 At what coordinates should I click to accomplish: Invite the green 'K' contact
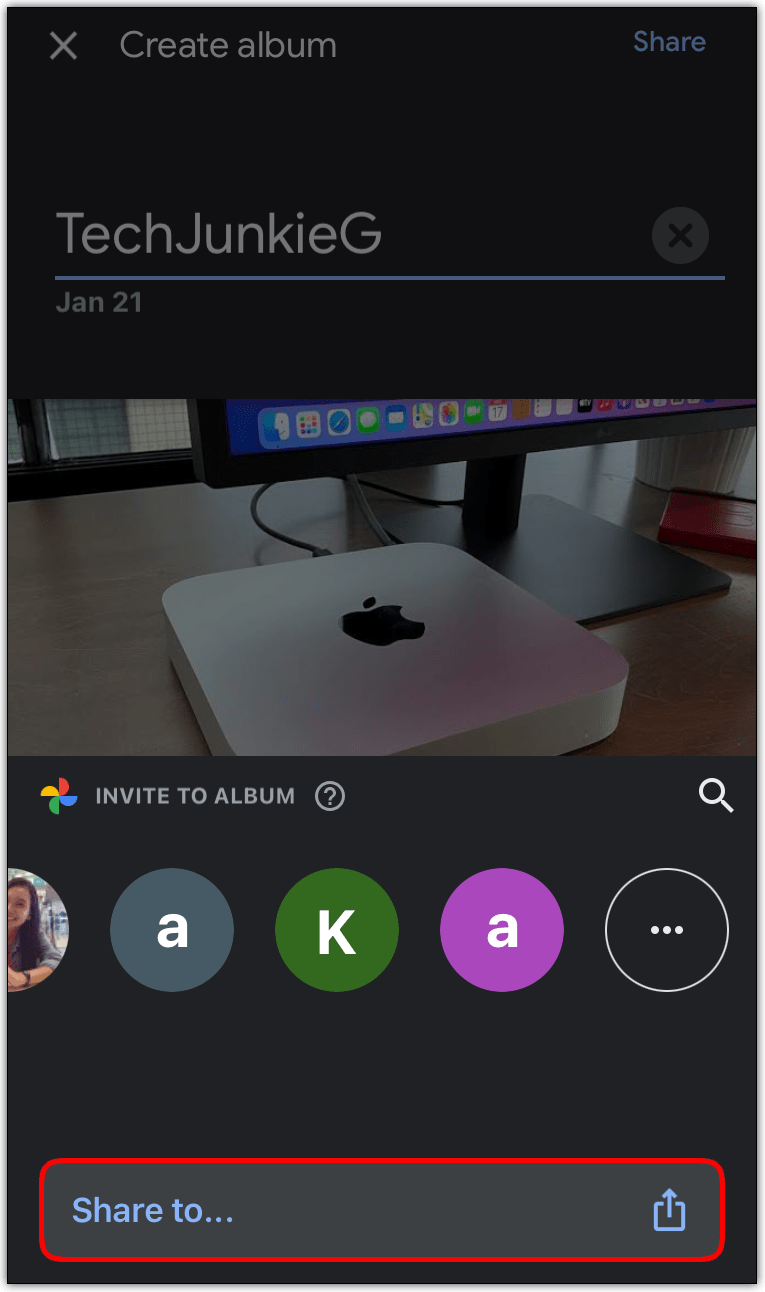[337, 930]
